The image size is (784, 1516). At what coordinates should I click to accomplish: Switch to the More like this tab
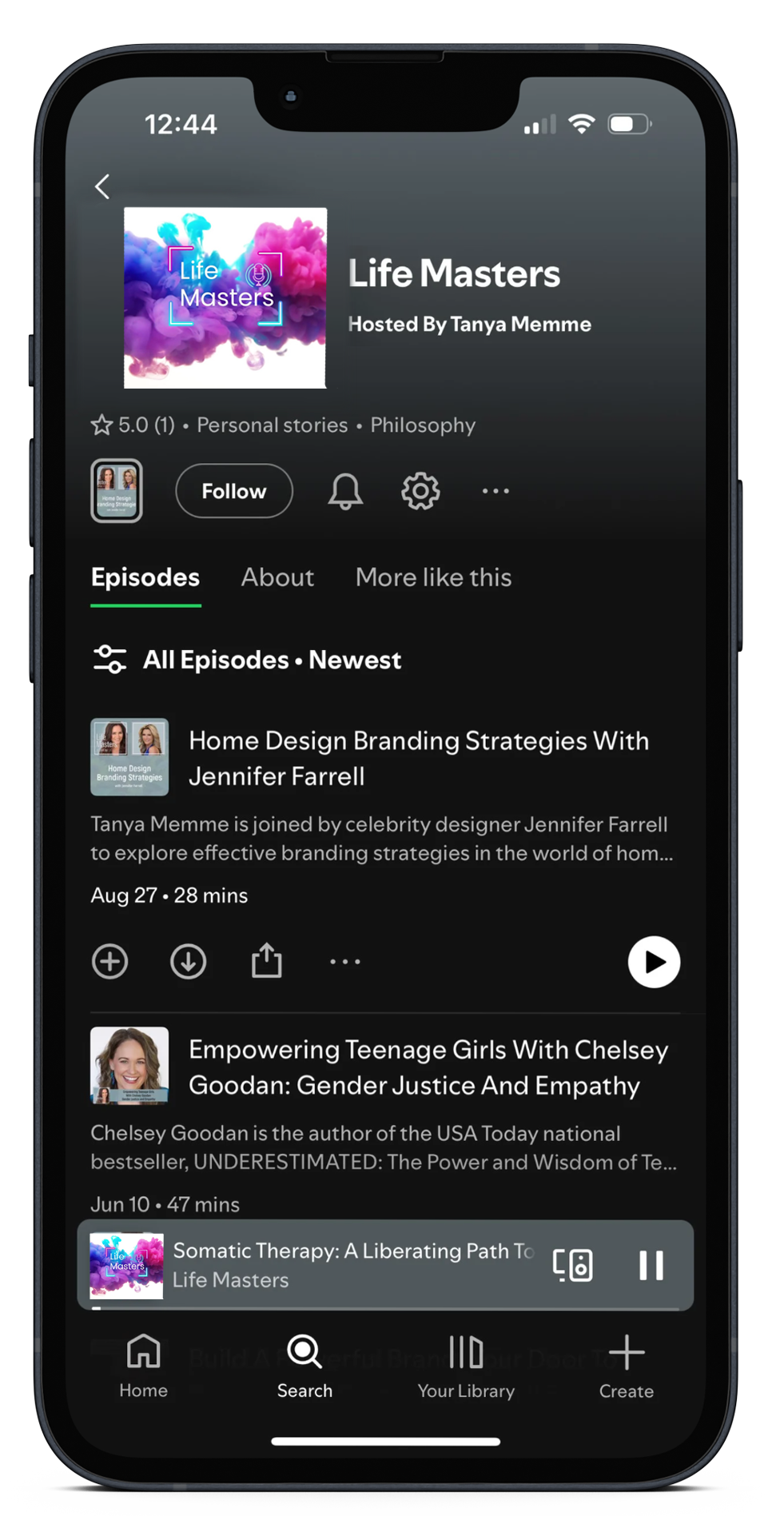pos(433,577)
